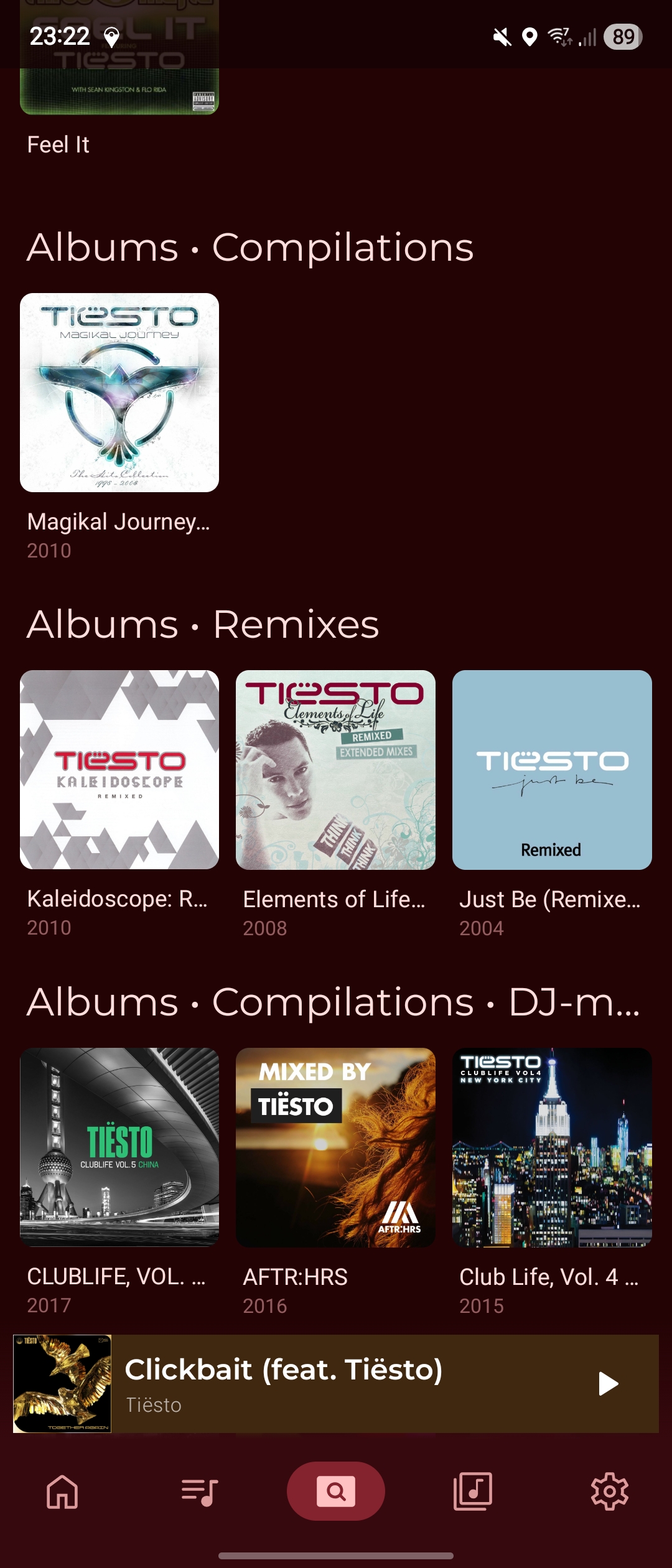Open the Magikal Journey compilation album
This screenshot has height=1568, width=672.
(x=119, y=393)
